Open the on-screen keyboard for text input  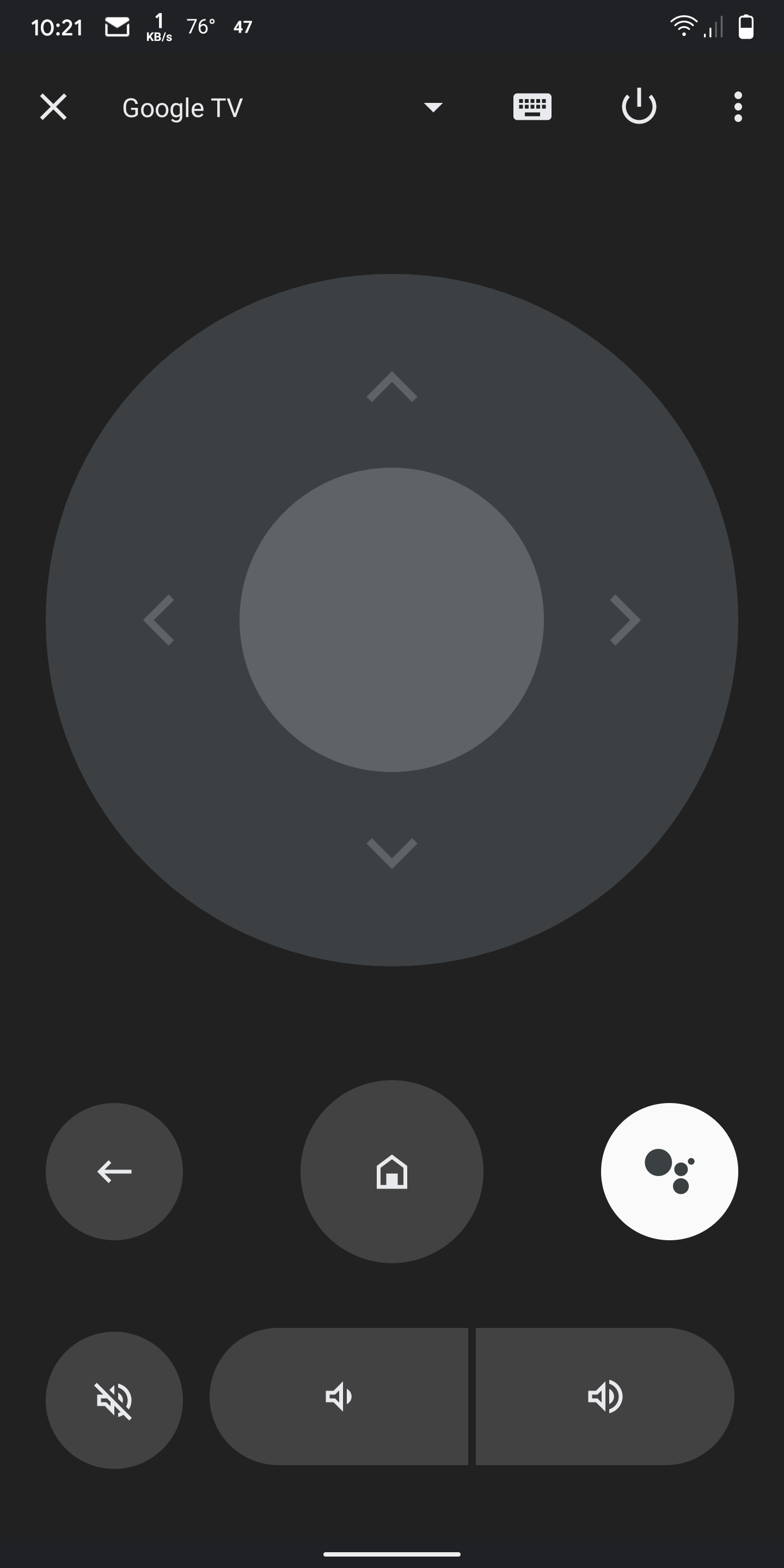[532, 107]
